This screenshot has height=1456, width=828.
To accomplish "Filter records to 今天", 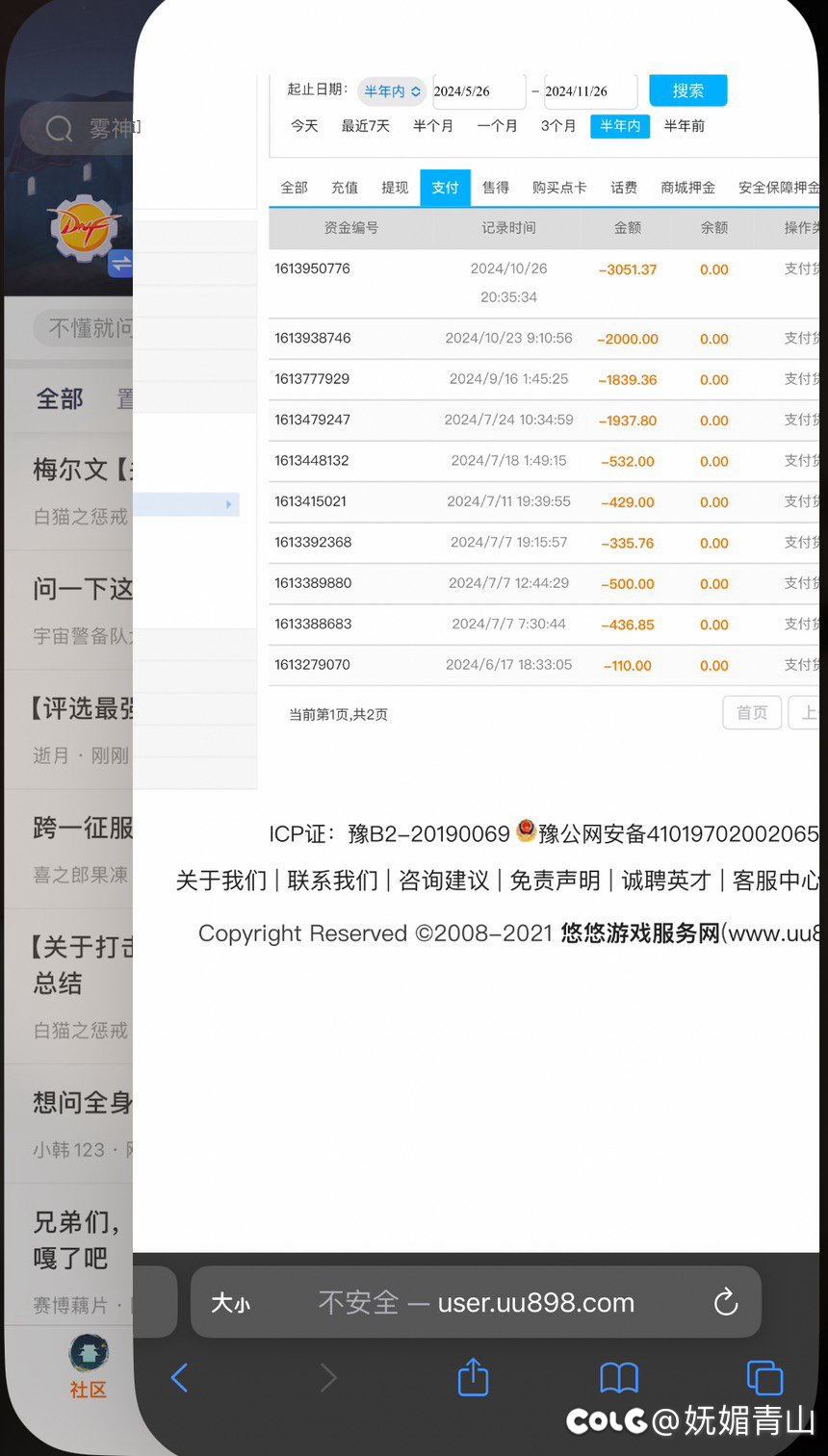I will 304,126.
